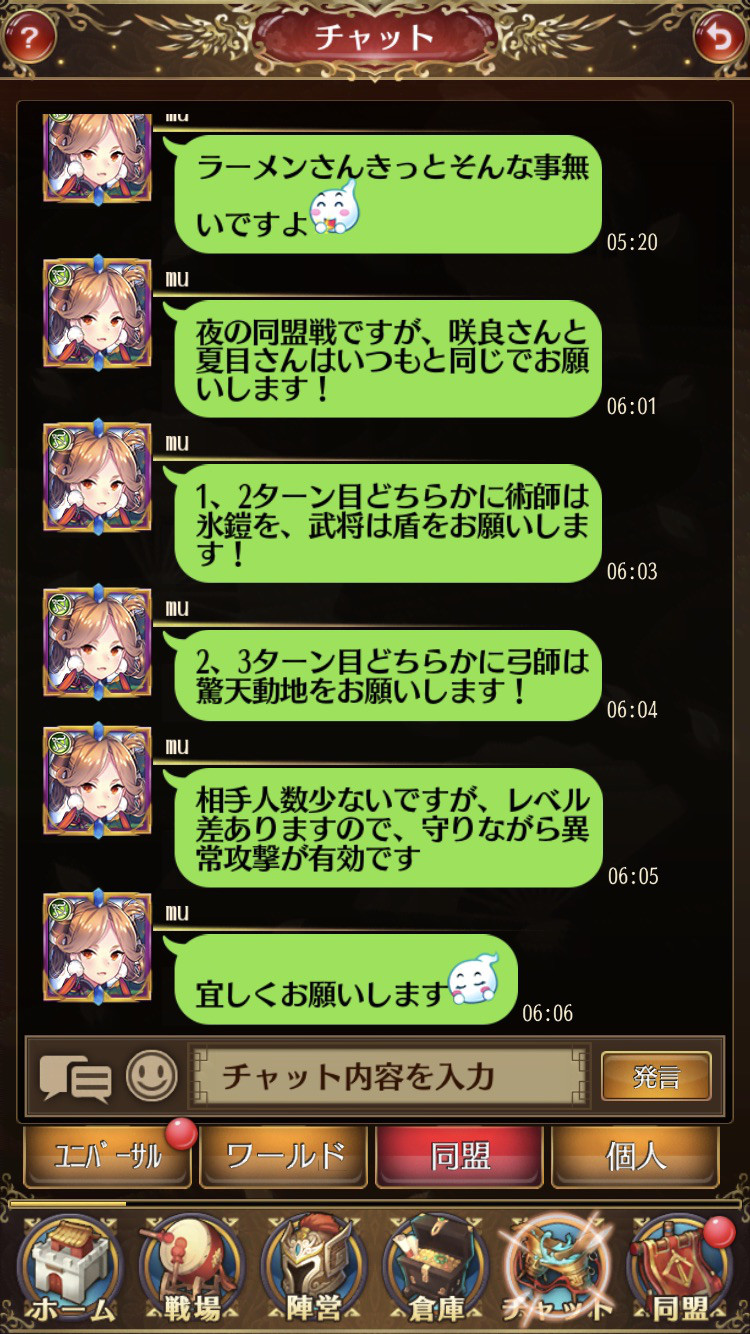Viewport: 750px width, 1334px height.
Task: Switch to the 個人 chat tab
Action: [x=635, y=1157]
